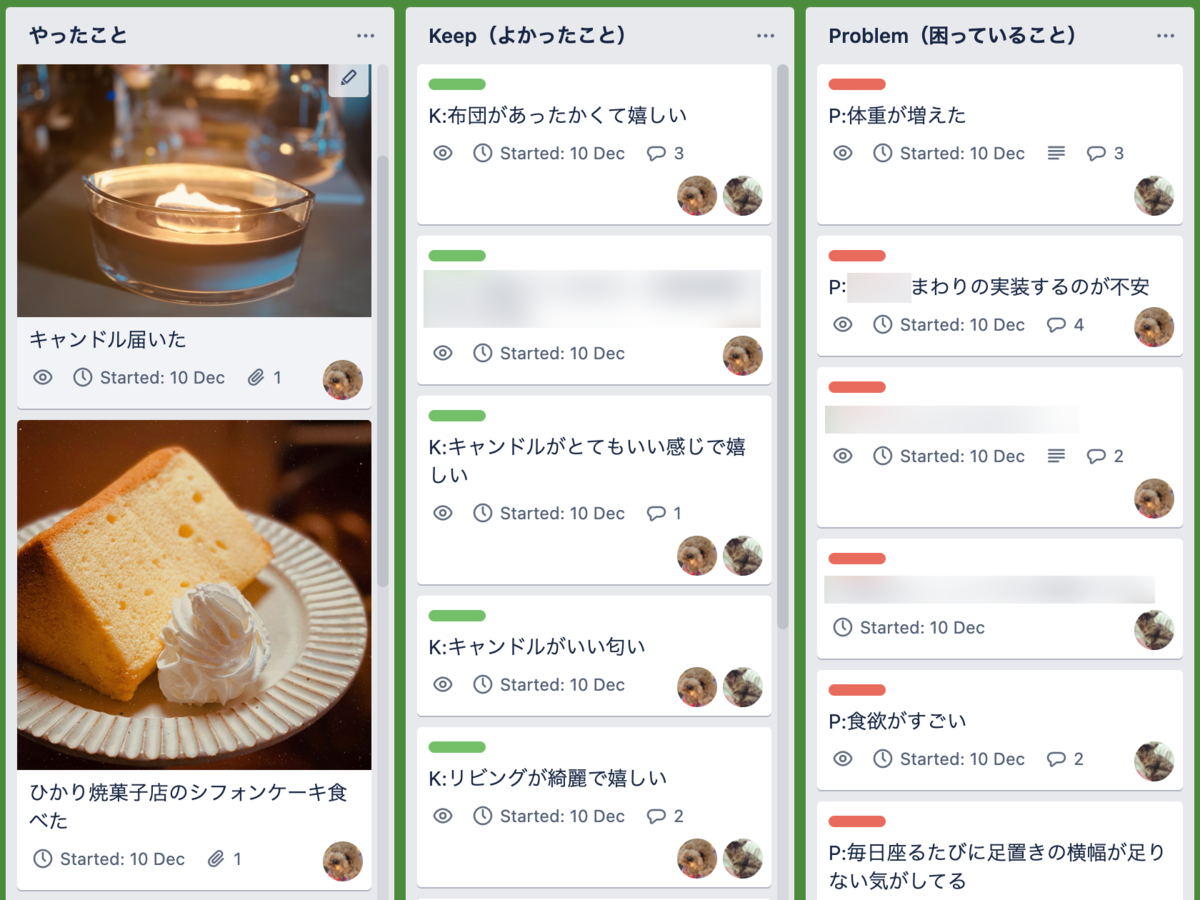Image resolution: width=1200 pixels, height=900 pixels.
Task: Open the P:体重が増えた card
Action: pos(897,116)
